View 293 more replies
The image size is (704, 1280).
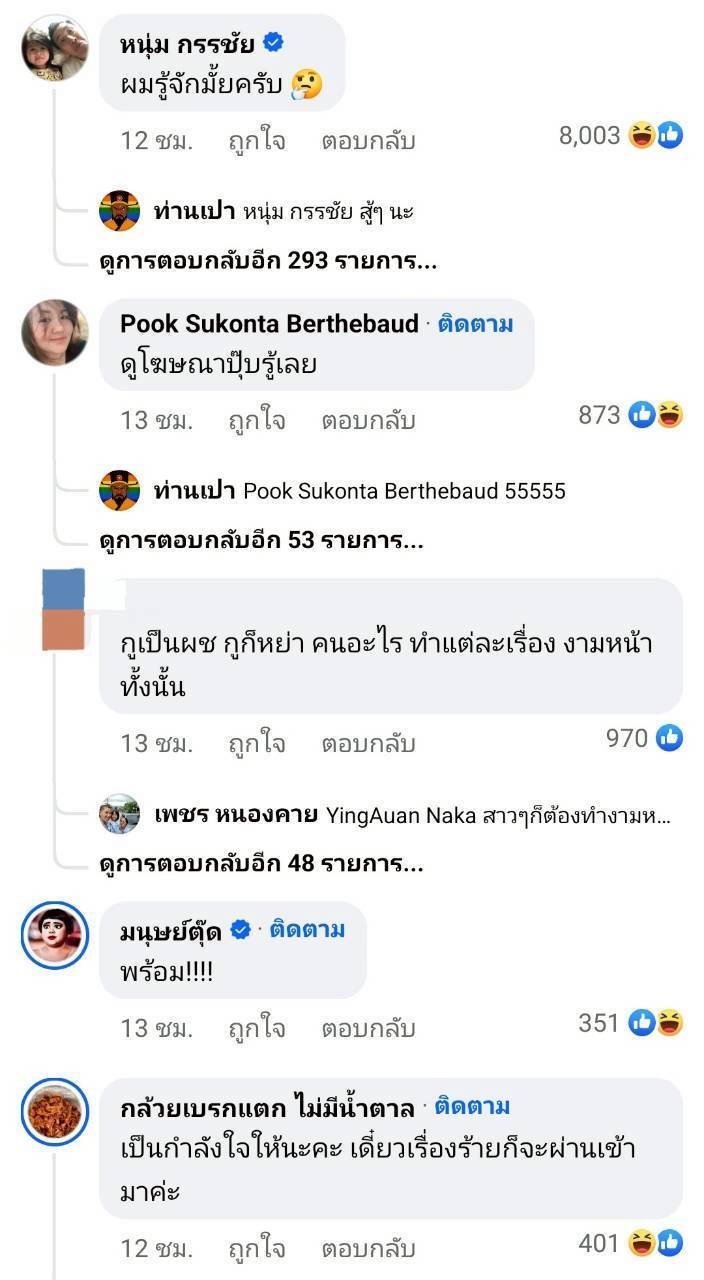coord(268,261)
